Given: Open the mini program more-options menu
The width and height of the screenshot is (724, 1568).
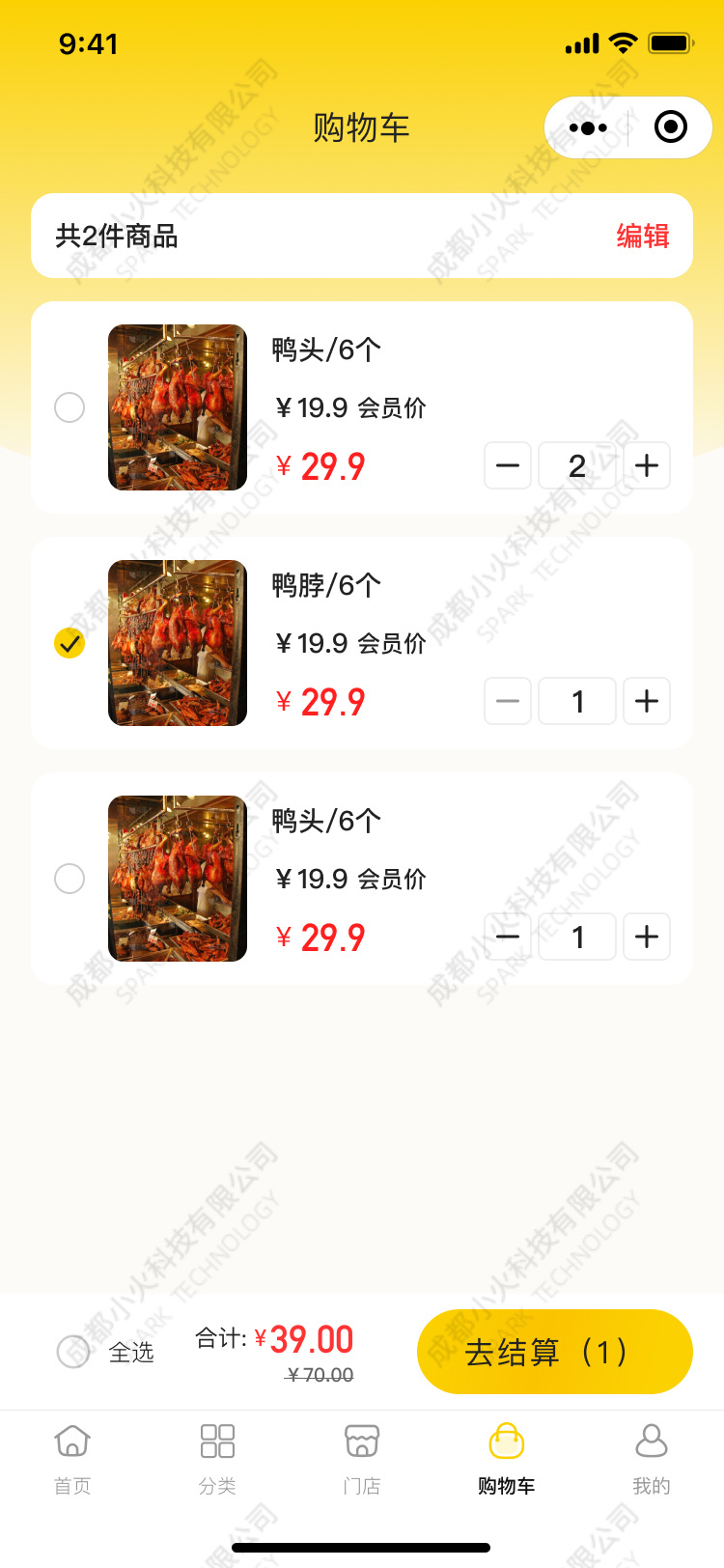Looking at the screenshot, I should (x=588, y=127).
